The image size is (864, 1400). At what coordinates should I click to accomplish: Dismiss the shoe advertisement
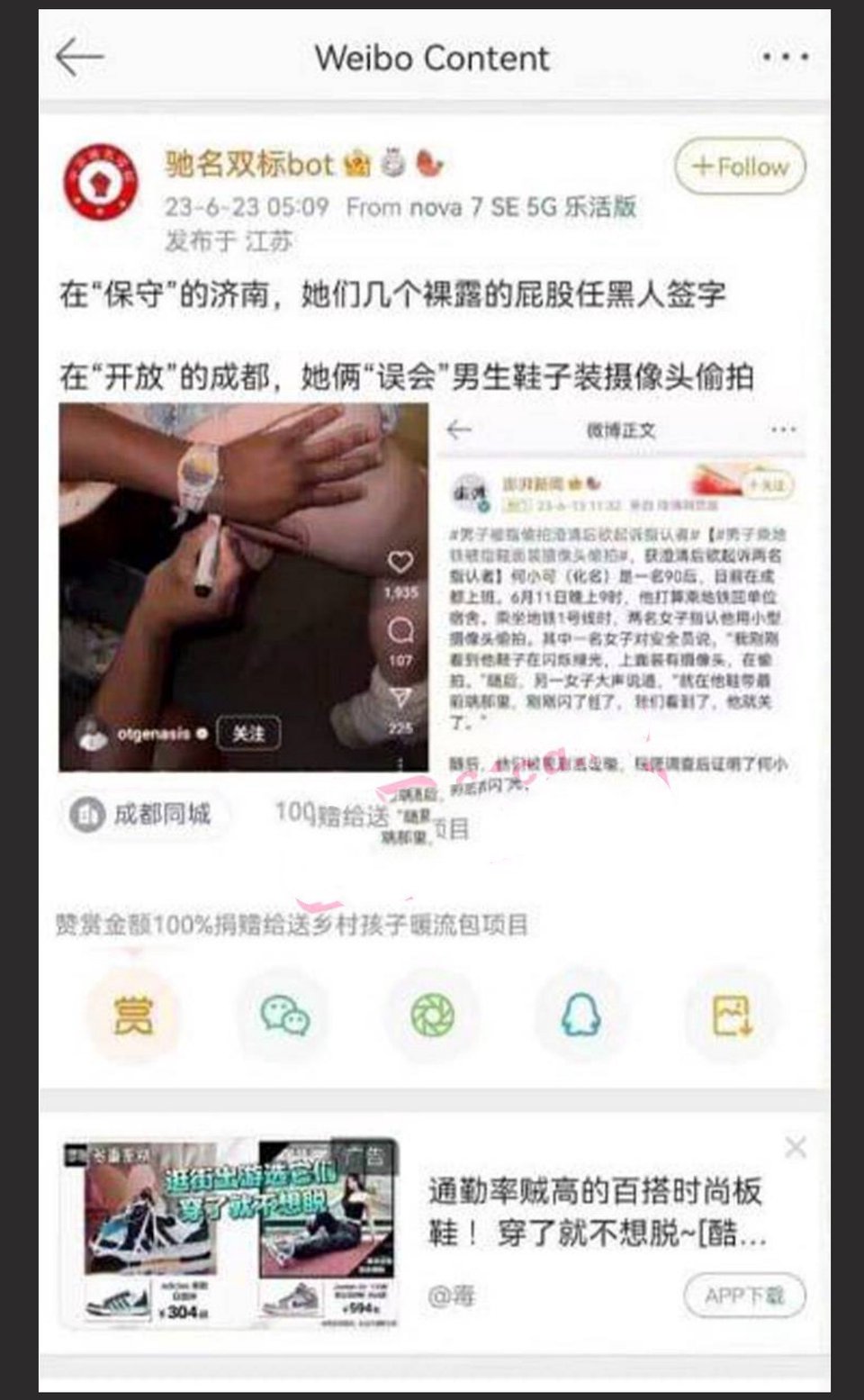pos(795,1147)
